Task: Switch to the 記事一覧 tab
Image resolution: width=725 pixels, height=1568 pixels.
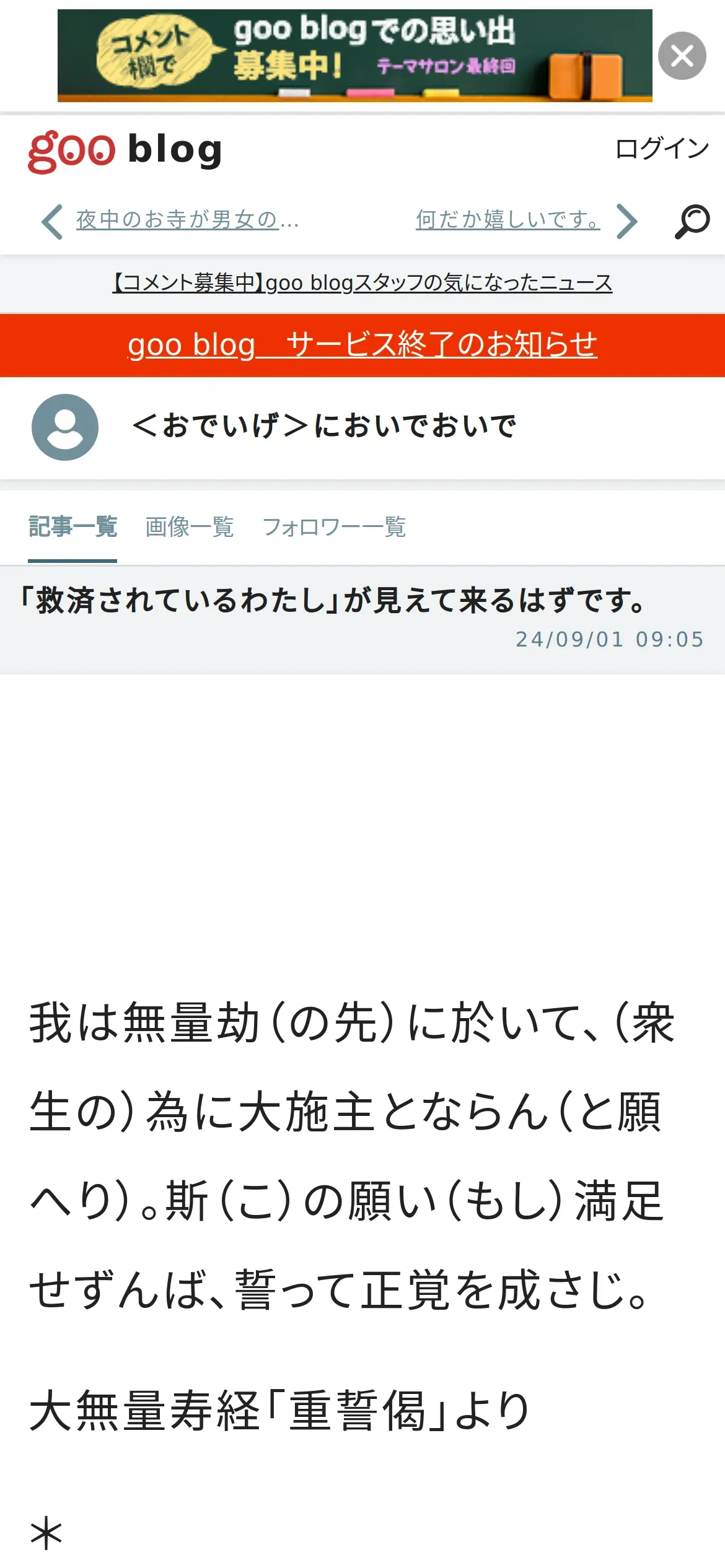Action: point(72,527)
